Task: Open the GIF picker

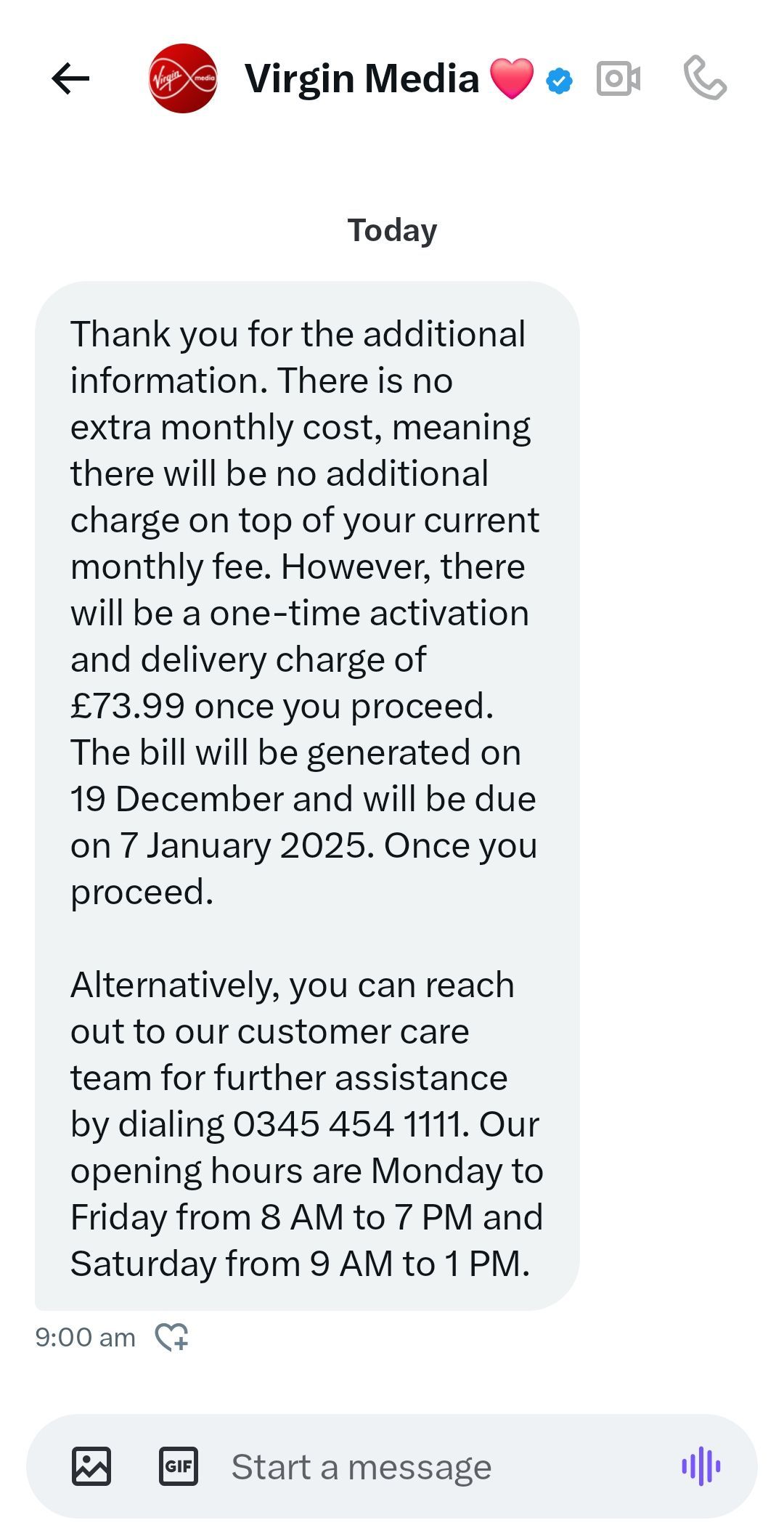Action: (179, 1466)
